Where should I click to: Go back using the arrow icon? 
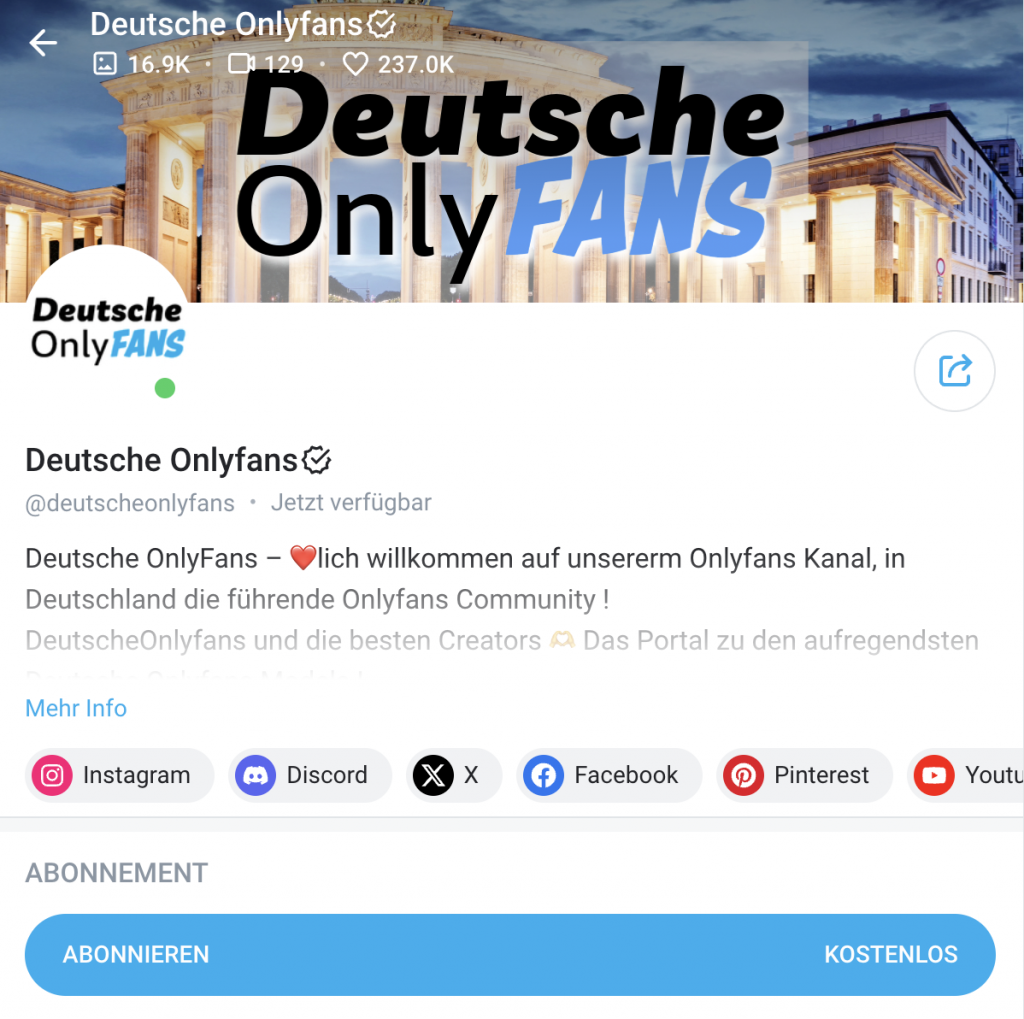coord(43,43)
